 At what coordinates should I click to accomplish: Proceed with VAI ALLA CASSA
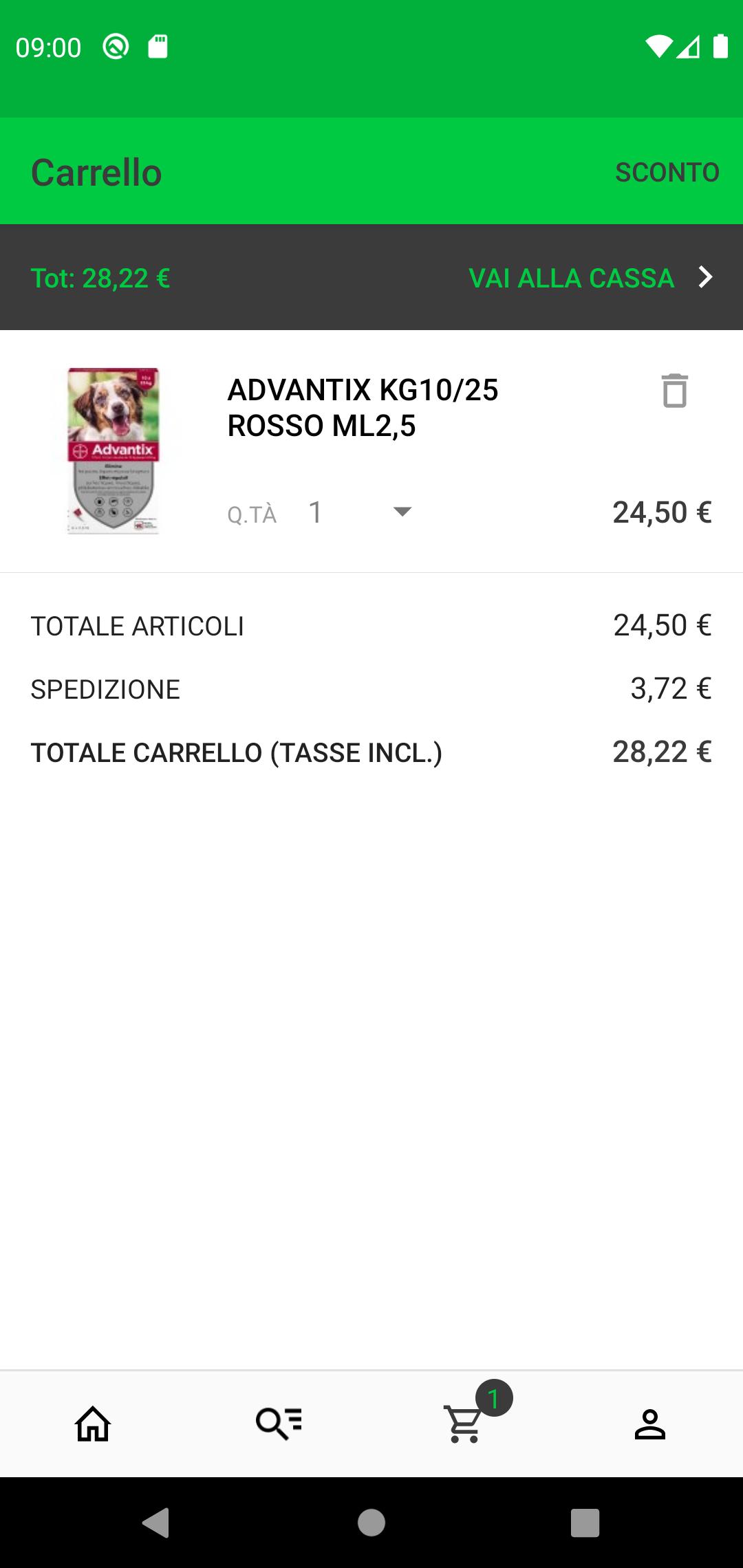click(591, 278)
